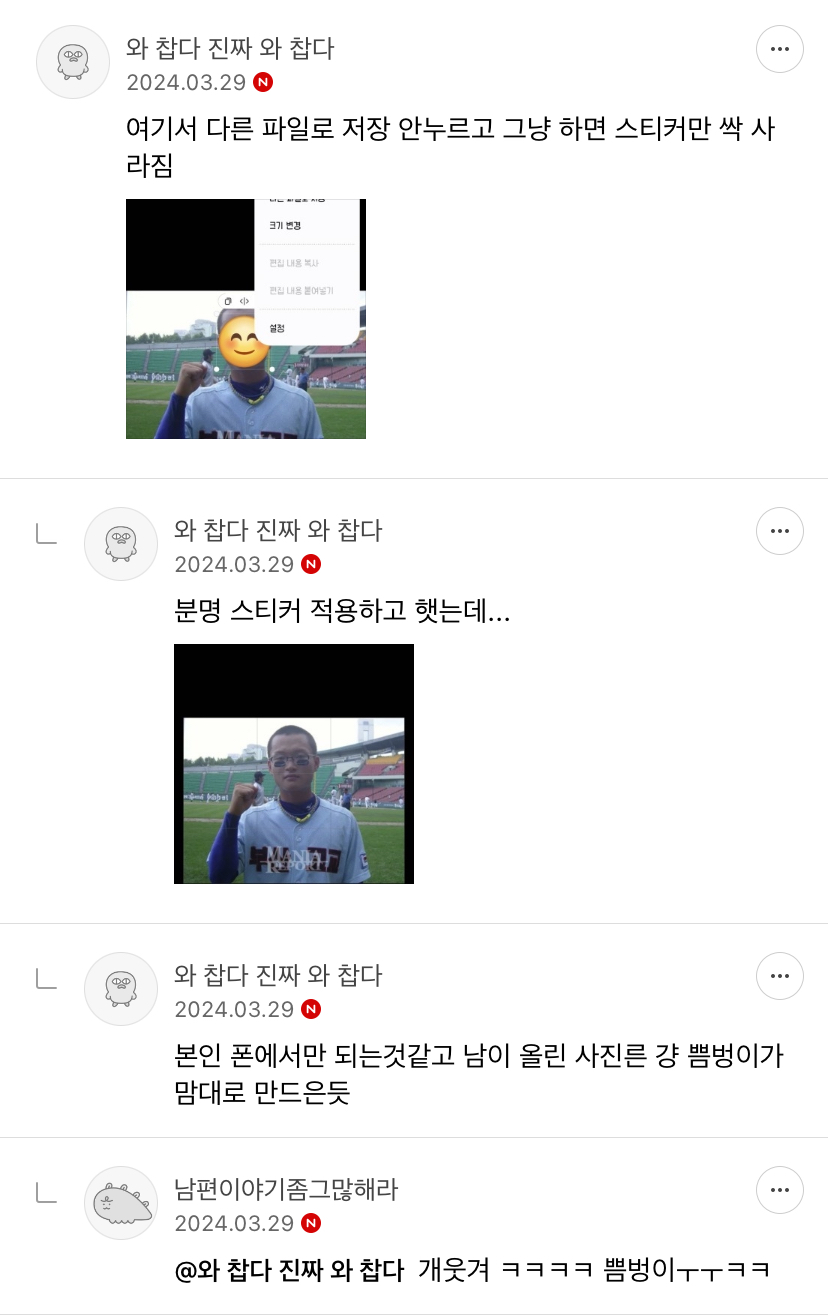The width and height of the screenshot is (828, 1316).
Task: Open overflow menu on 남편이야기좀그많해라's reply
Action: pyautogui.click(x=779, y=1190)
